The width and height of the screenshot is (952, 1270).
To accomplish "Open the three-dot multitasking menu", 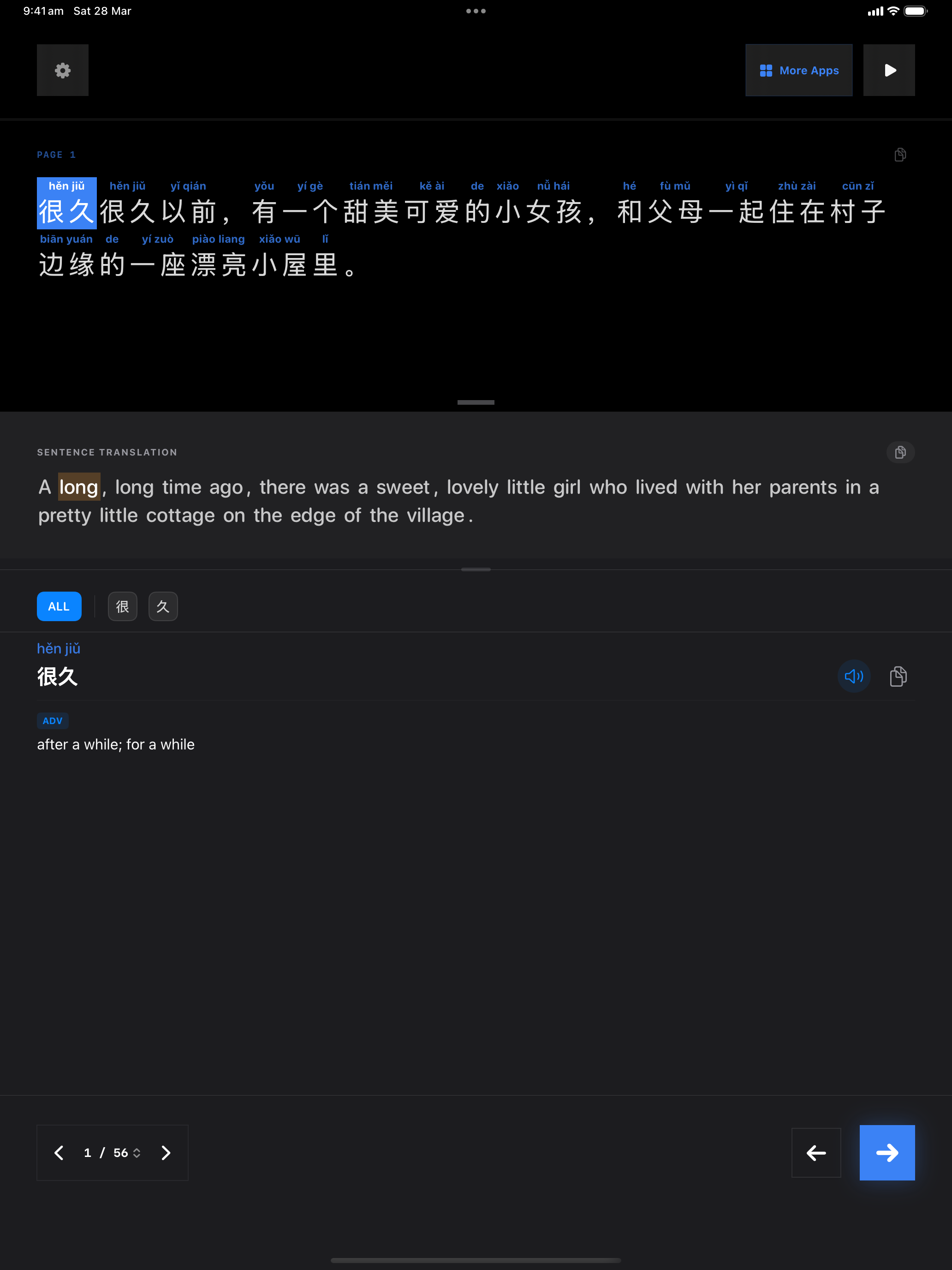I will pos(476,11).
